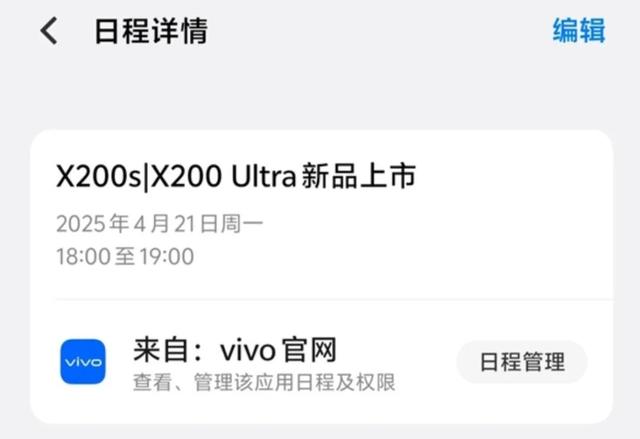This screenshot has width=640, height=439.
Task: Go back from schedule details
Action: click(48, 31)
